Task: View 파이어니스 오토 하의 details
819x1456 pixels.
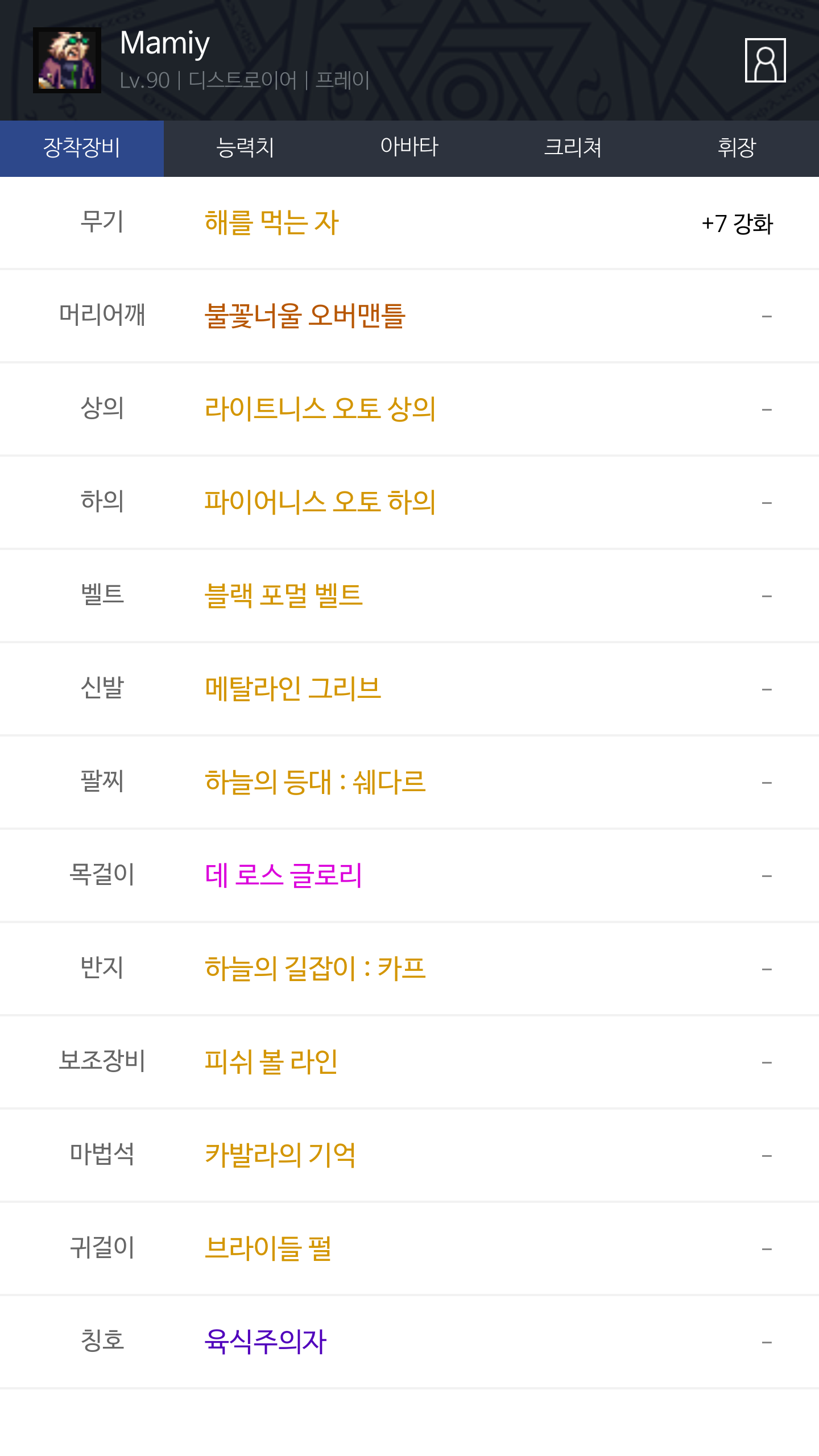Action: [x=320, y=502]
